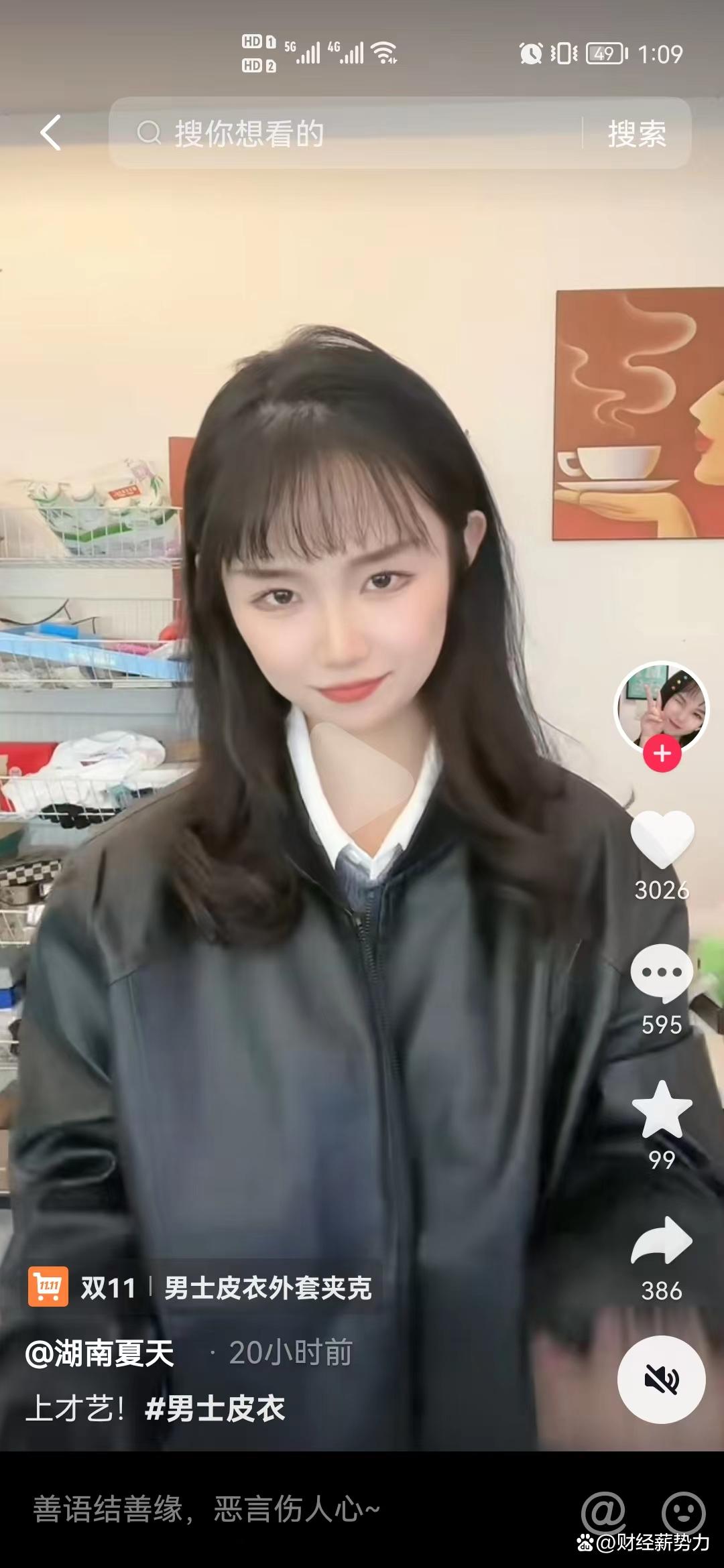Viewport: 724px width, 1568px height.
Task: Open the creator's profile avatar
Action: click(662, 706)
